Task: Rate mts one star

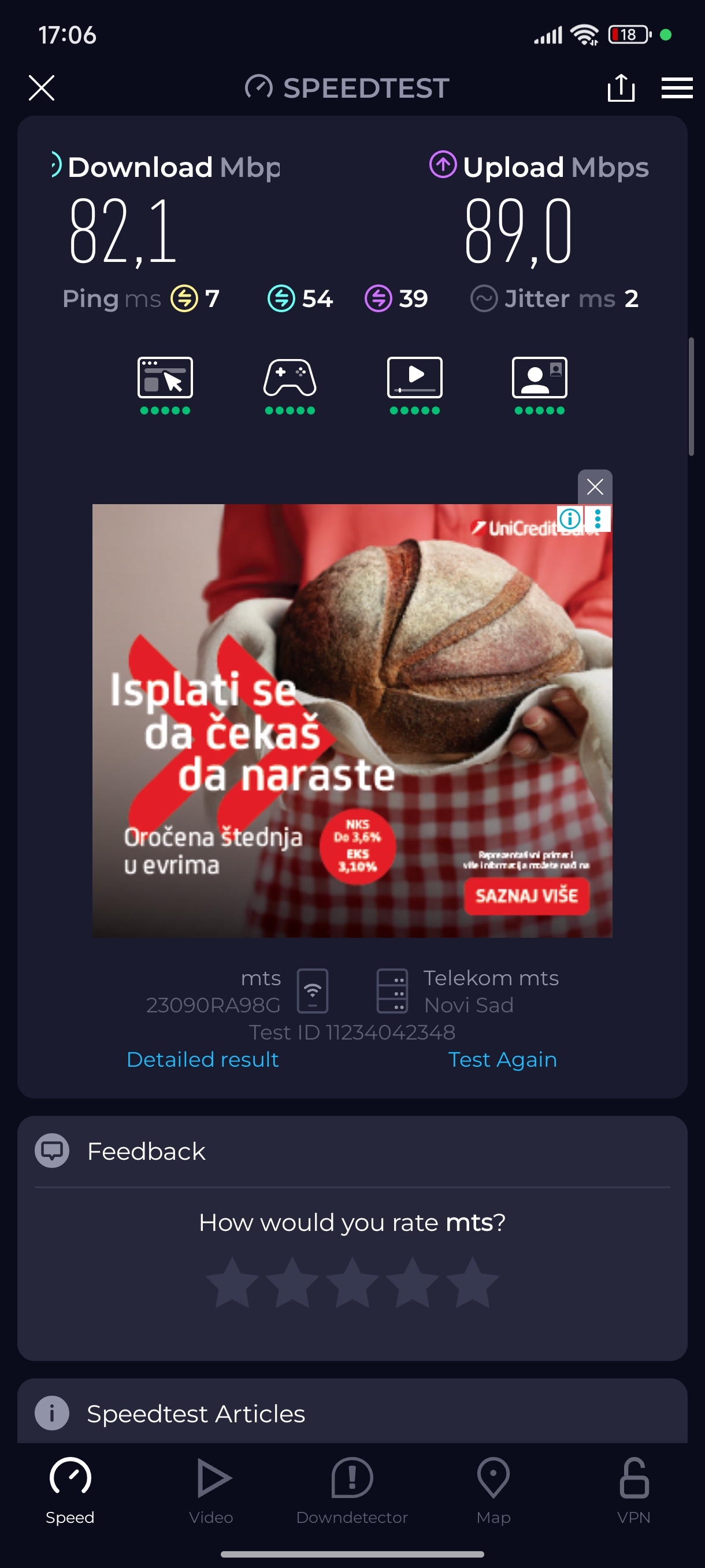Action: (232, 1282)
